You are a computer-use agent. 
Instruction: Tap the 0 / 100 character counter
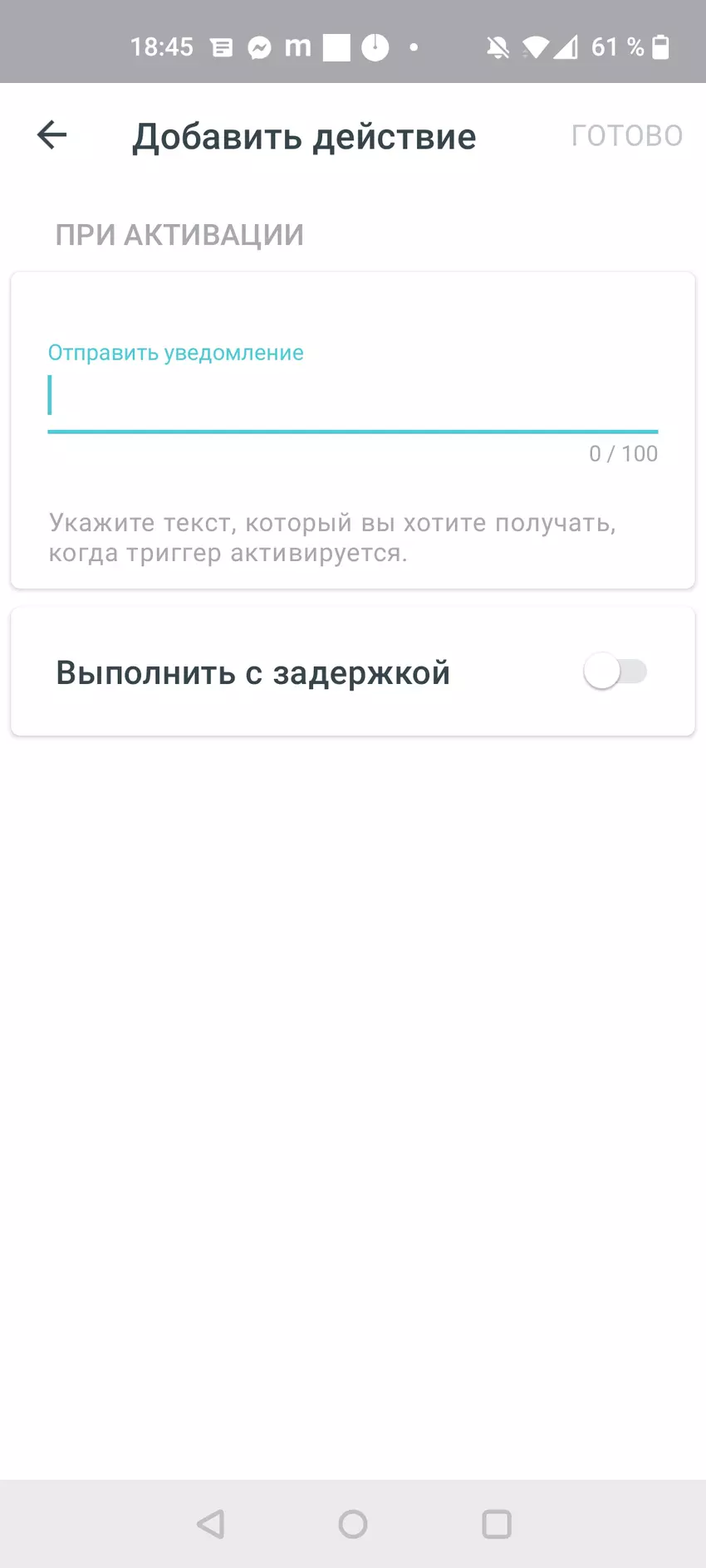(623, 453)
